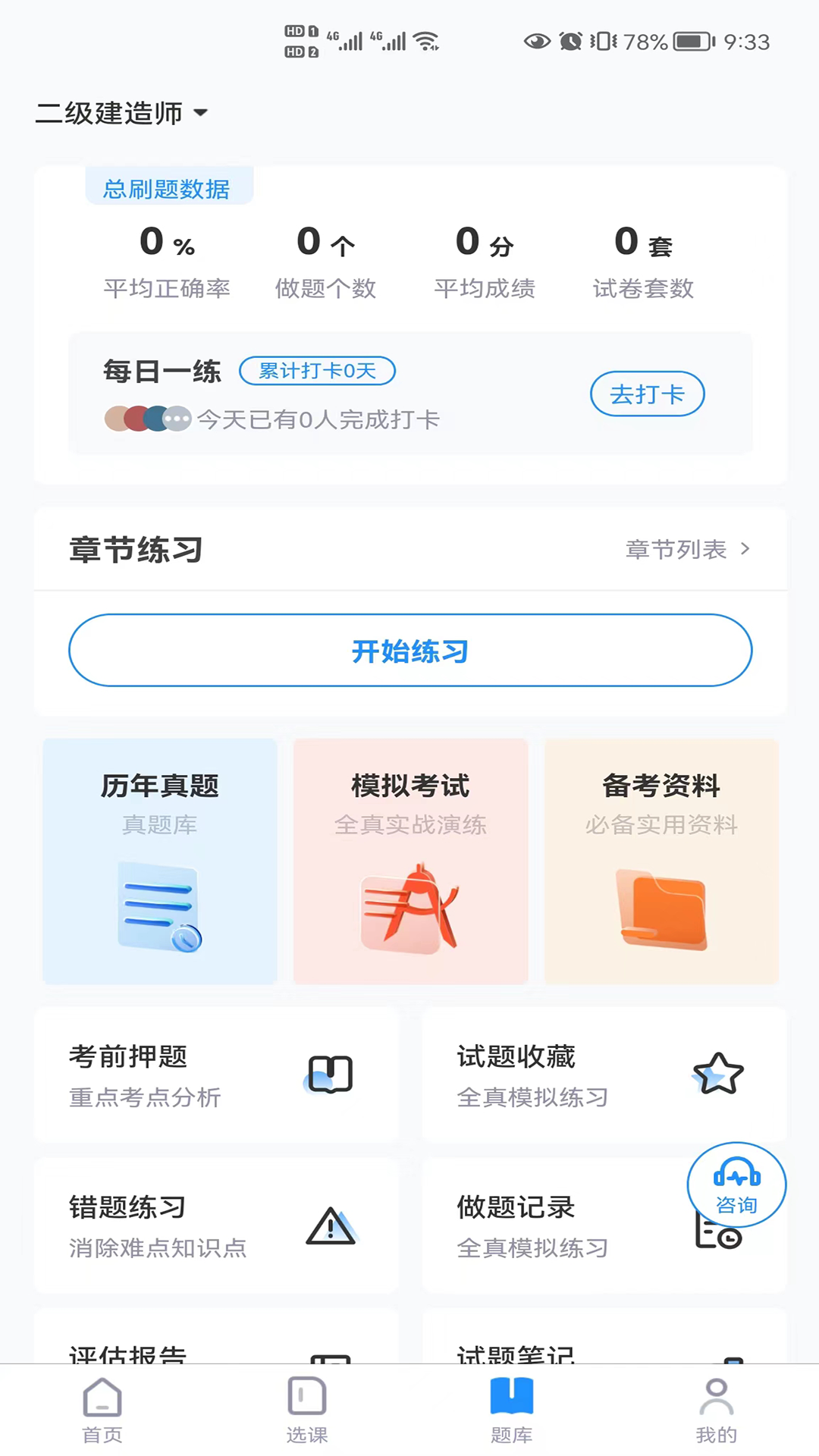Tap the 平均正确率 percentage stat

(167, 262)
